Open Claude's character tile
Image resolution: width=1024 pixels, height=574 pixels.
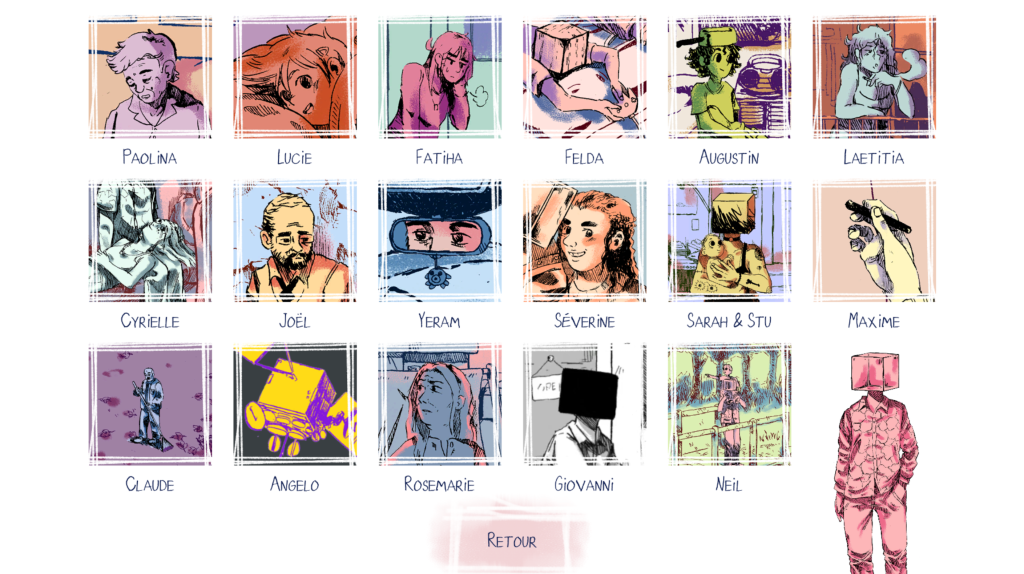pyautogui.click(x=150, y=405)
